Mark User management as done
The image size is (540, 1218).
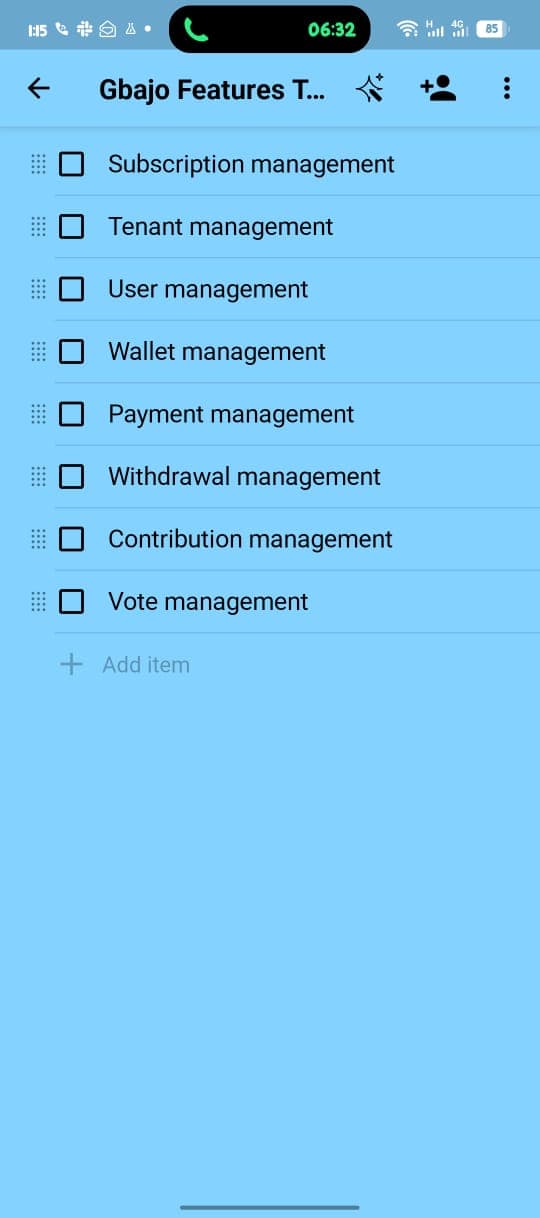(x=72, y=289)
